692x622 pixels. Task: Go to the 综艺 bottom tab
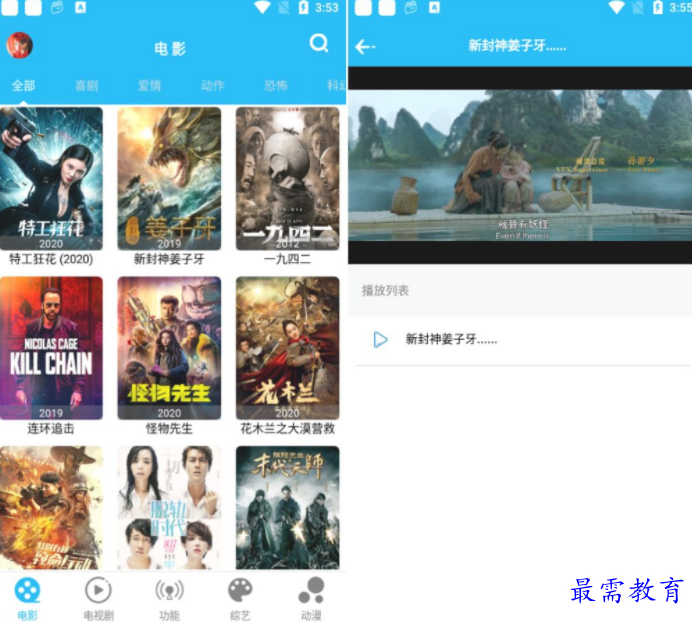[x=240, y=597]
